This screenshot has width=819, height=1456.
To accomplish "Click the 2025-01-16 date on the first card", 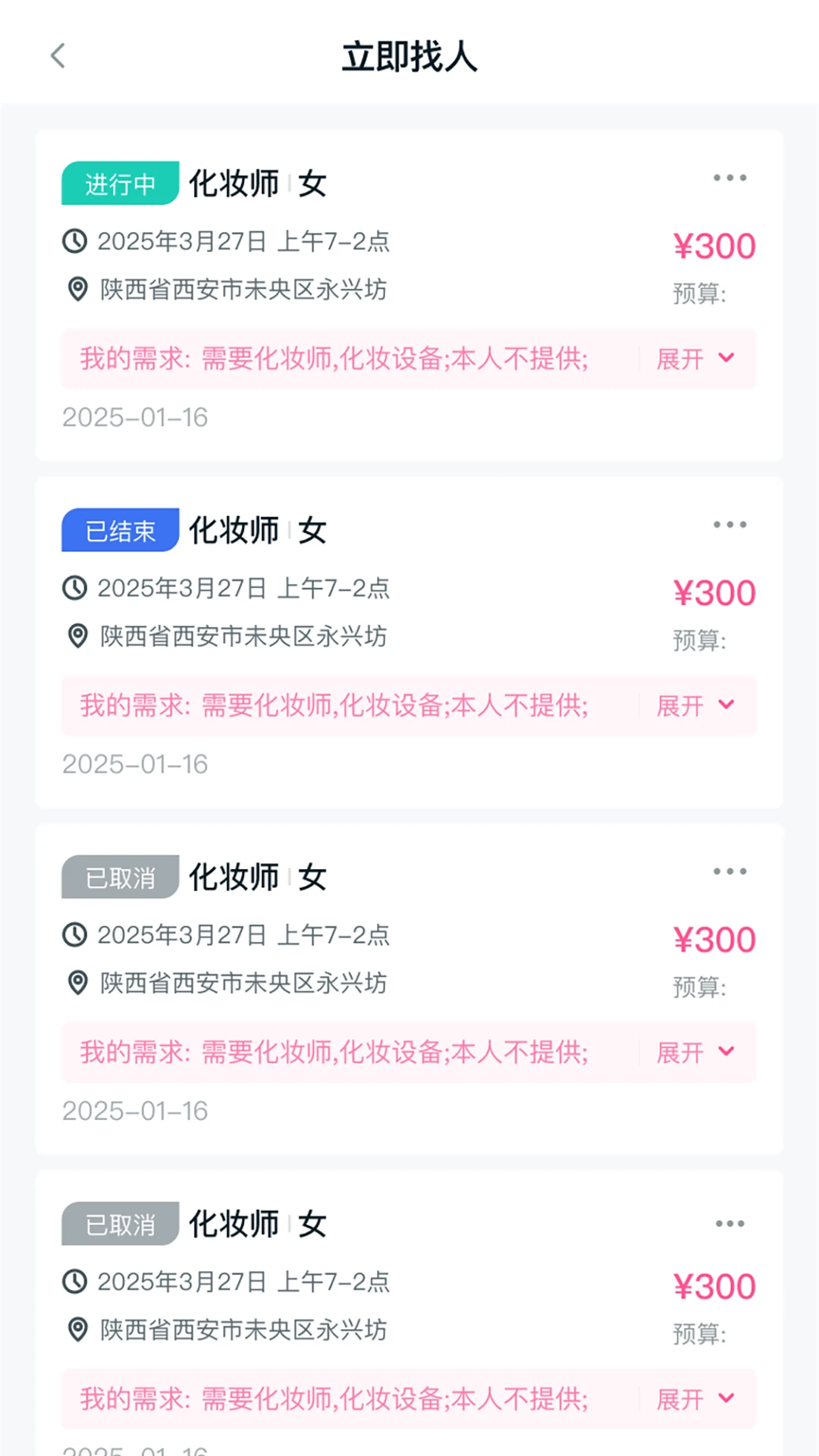I will (134, 416).
